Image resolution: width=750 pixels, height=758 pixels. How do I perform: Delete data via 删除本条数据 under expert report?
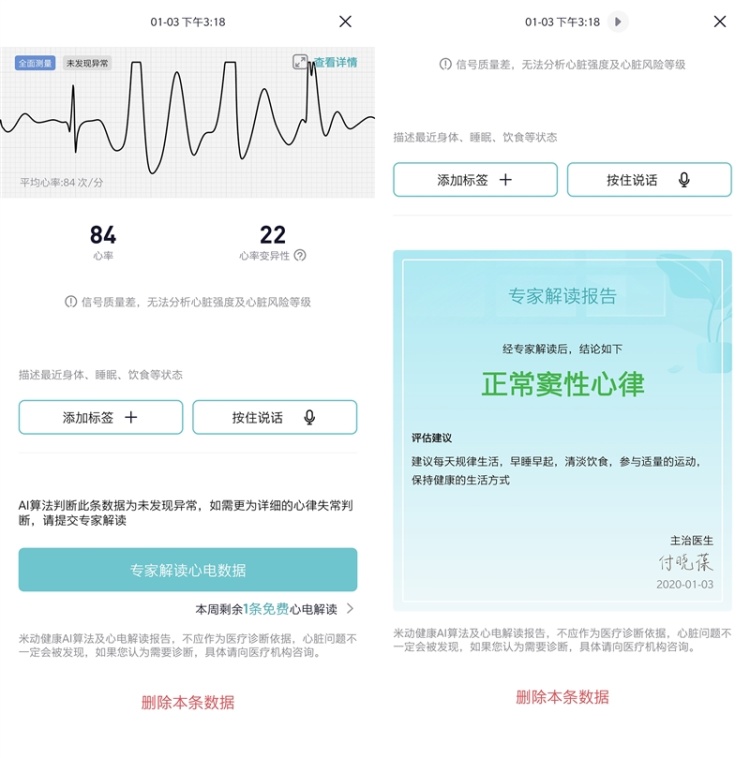pyautogui.click(x=562, y=697)
